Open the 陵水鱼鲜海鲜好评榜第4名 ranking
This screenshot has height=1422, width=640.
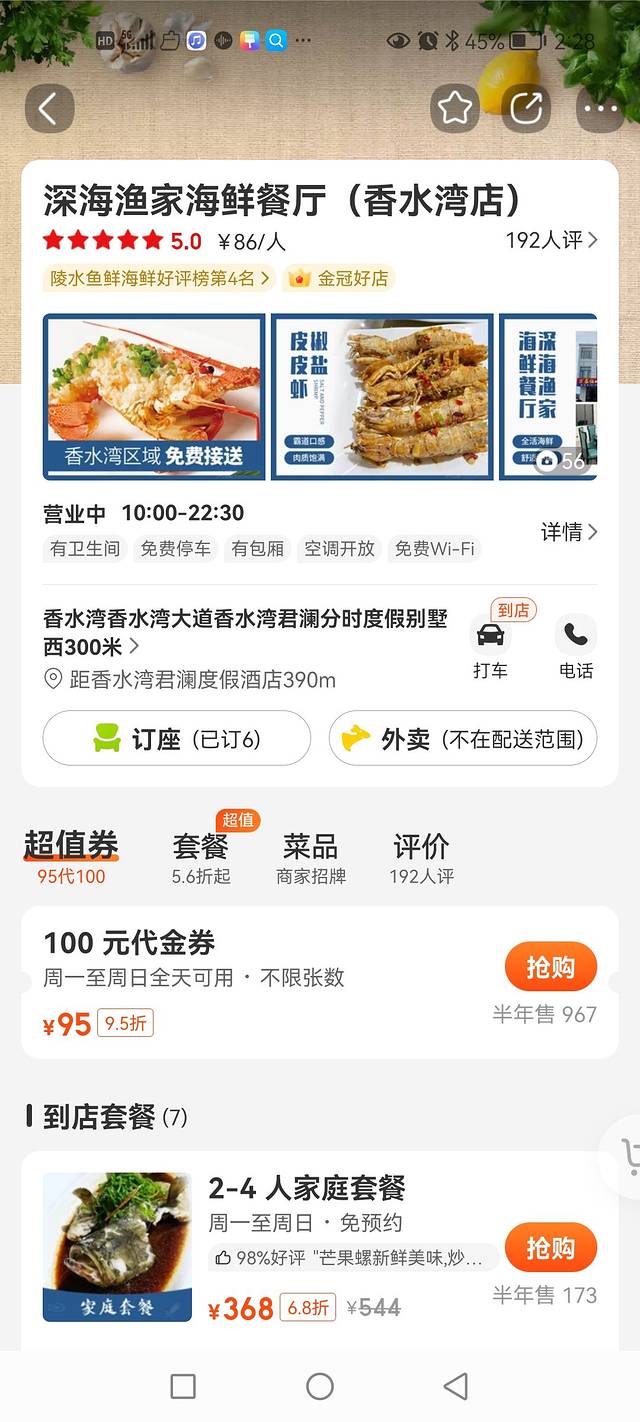[x=160, y=278]
